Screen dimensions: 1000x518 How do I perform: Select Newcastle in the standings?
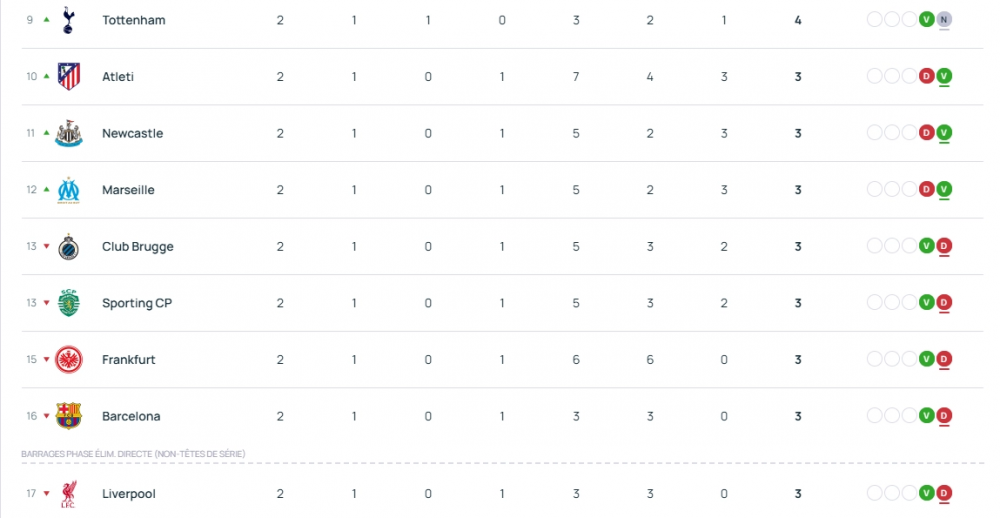tap(132, 134)
